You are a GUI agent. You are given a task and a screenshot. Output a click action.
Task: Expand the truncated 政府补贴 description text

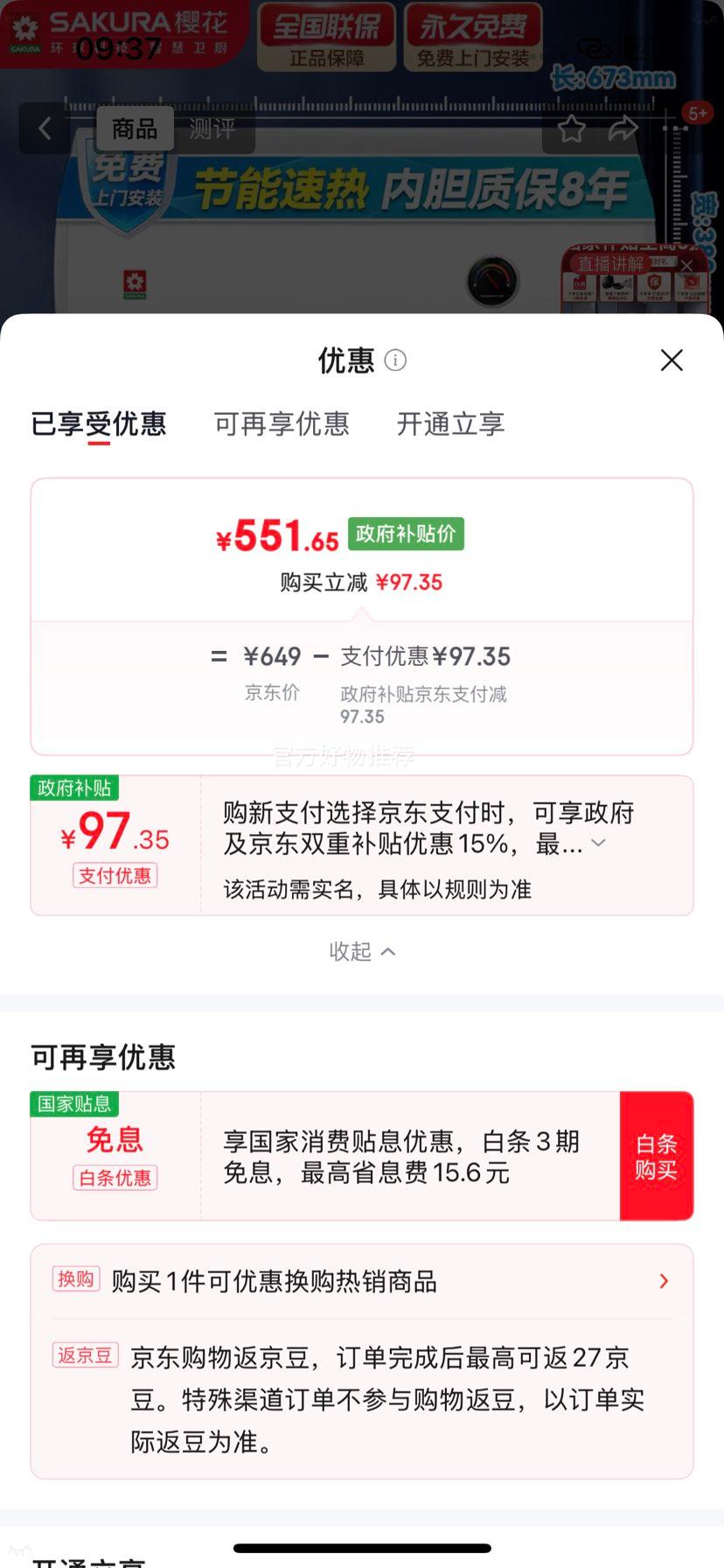598,843
